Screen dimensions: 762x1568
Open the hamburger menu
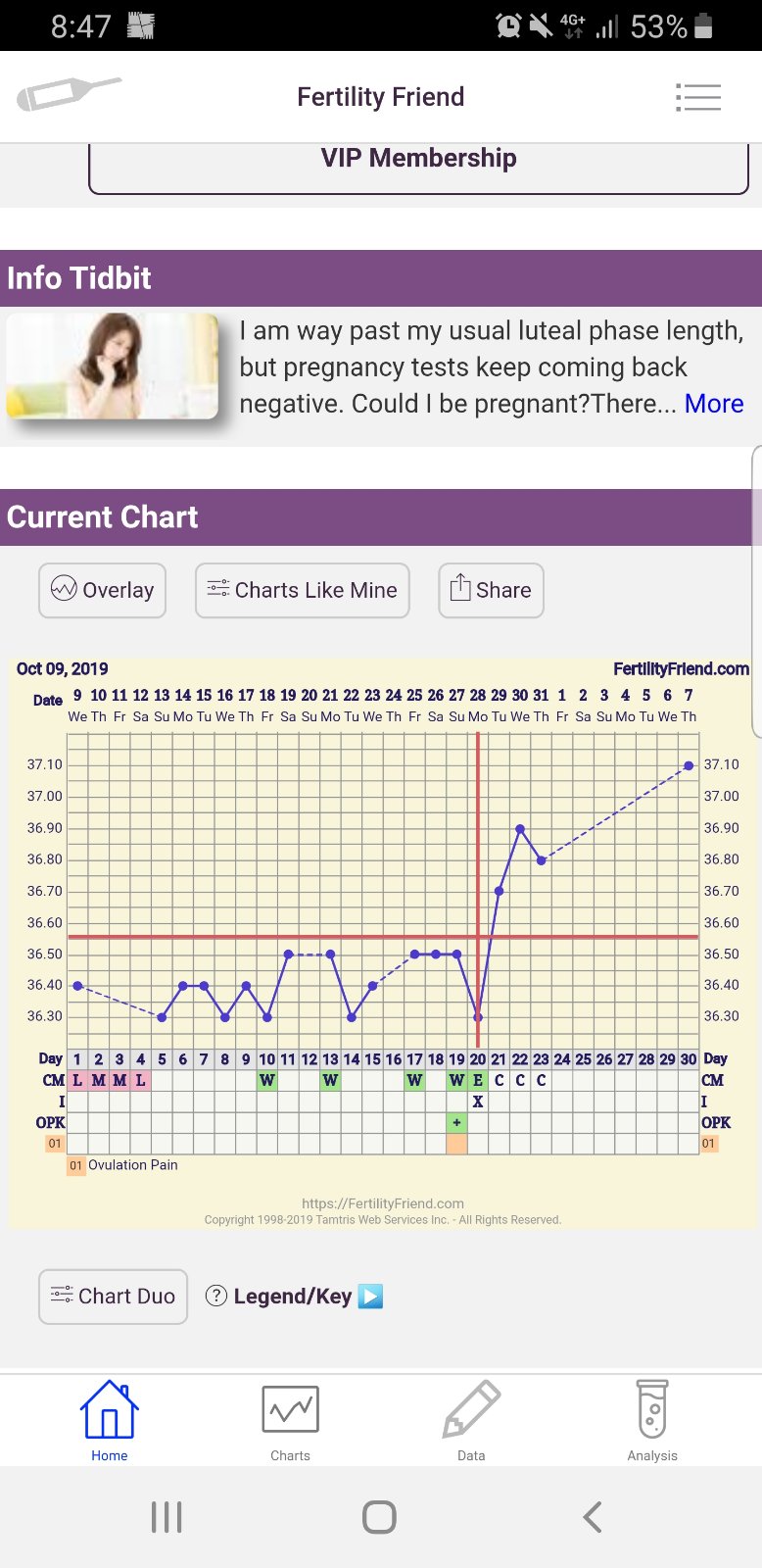(698, 97)
